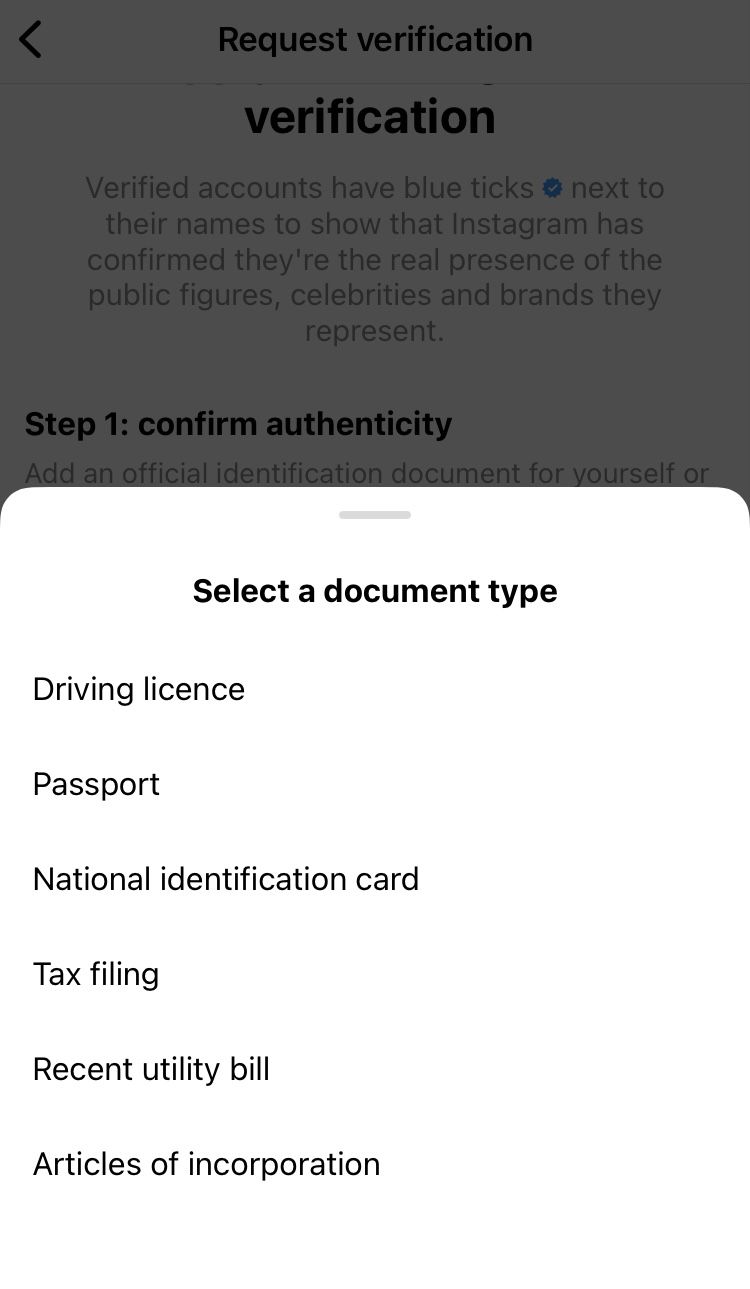Tap the sheet's grabber handle
Viewport: 750px width, 1289px height.
click(x=375, y=515)
